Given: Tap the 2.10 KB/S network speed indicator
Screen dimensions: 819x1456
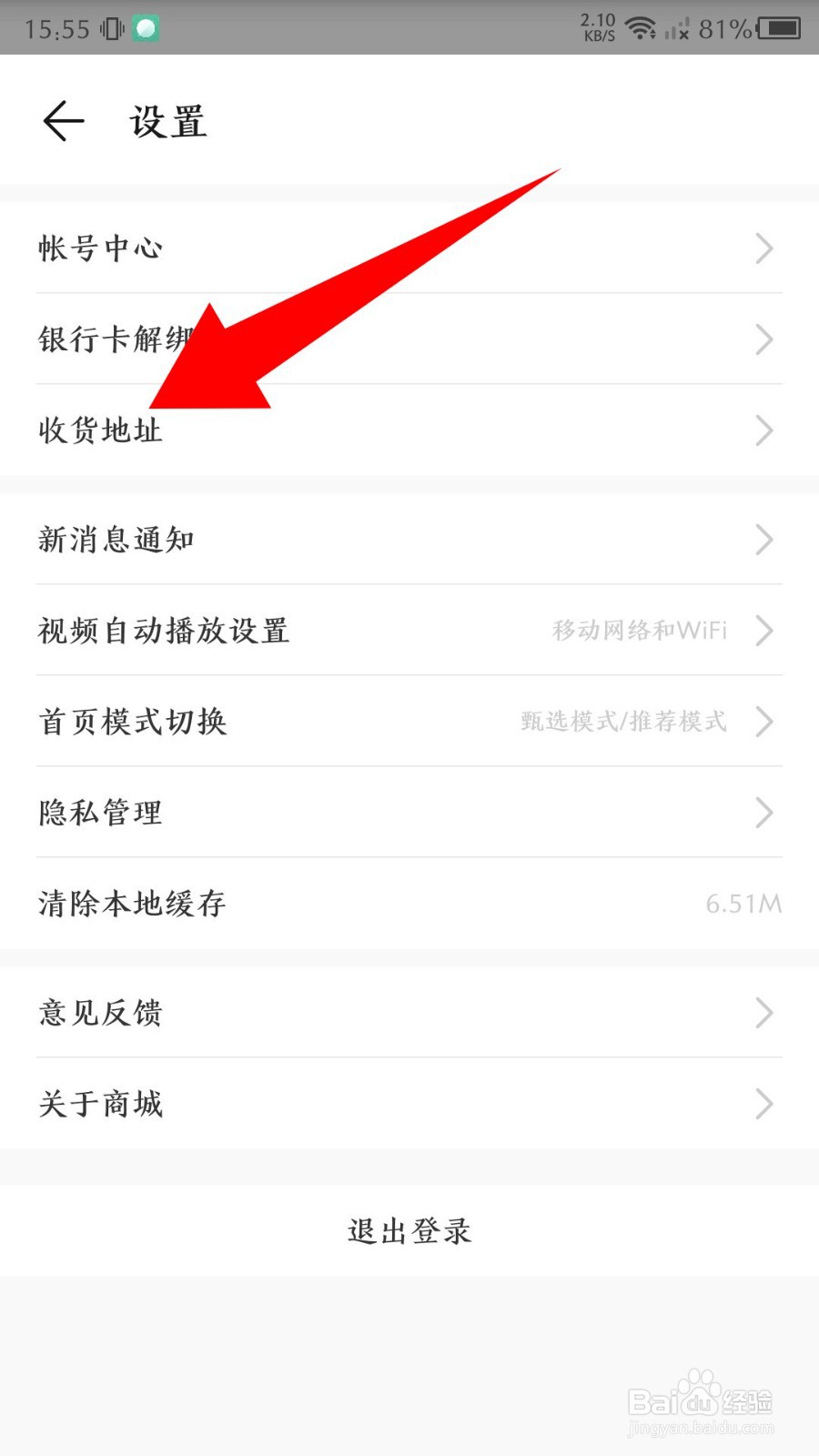Looking at the screenshot, I should (x=596, y=27).
